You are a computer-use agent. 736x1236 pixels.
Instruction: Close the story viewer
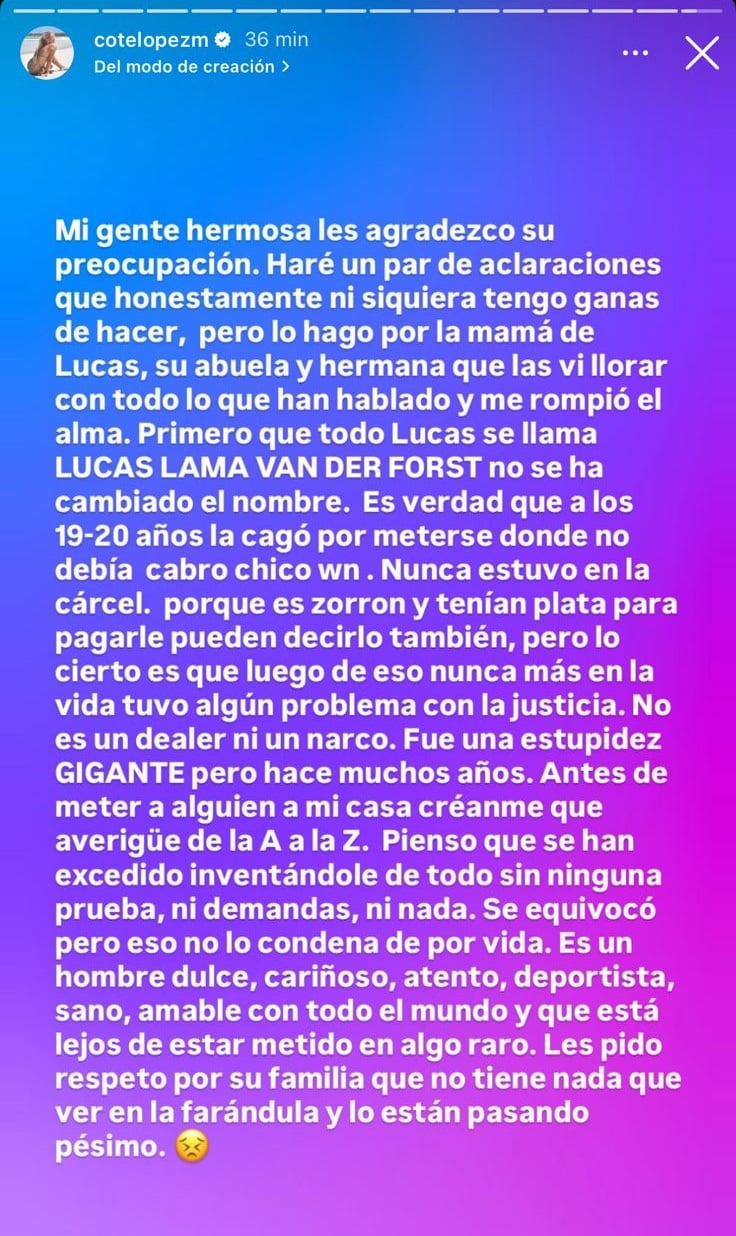pos(702,53)
